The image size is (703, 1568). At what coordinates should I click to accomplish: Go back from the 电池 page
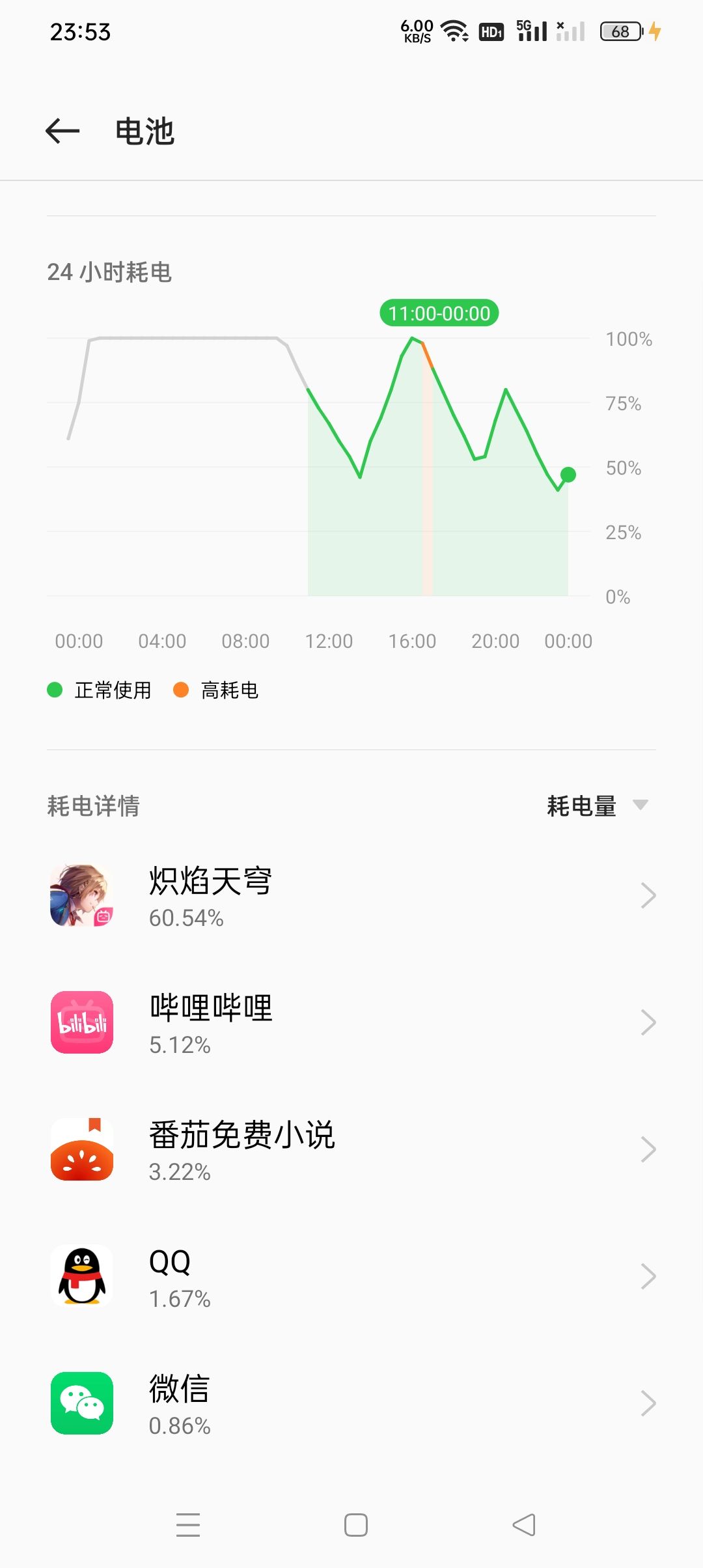(x=62, y=131)
